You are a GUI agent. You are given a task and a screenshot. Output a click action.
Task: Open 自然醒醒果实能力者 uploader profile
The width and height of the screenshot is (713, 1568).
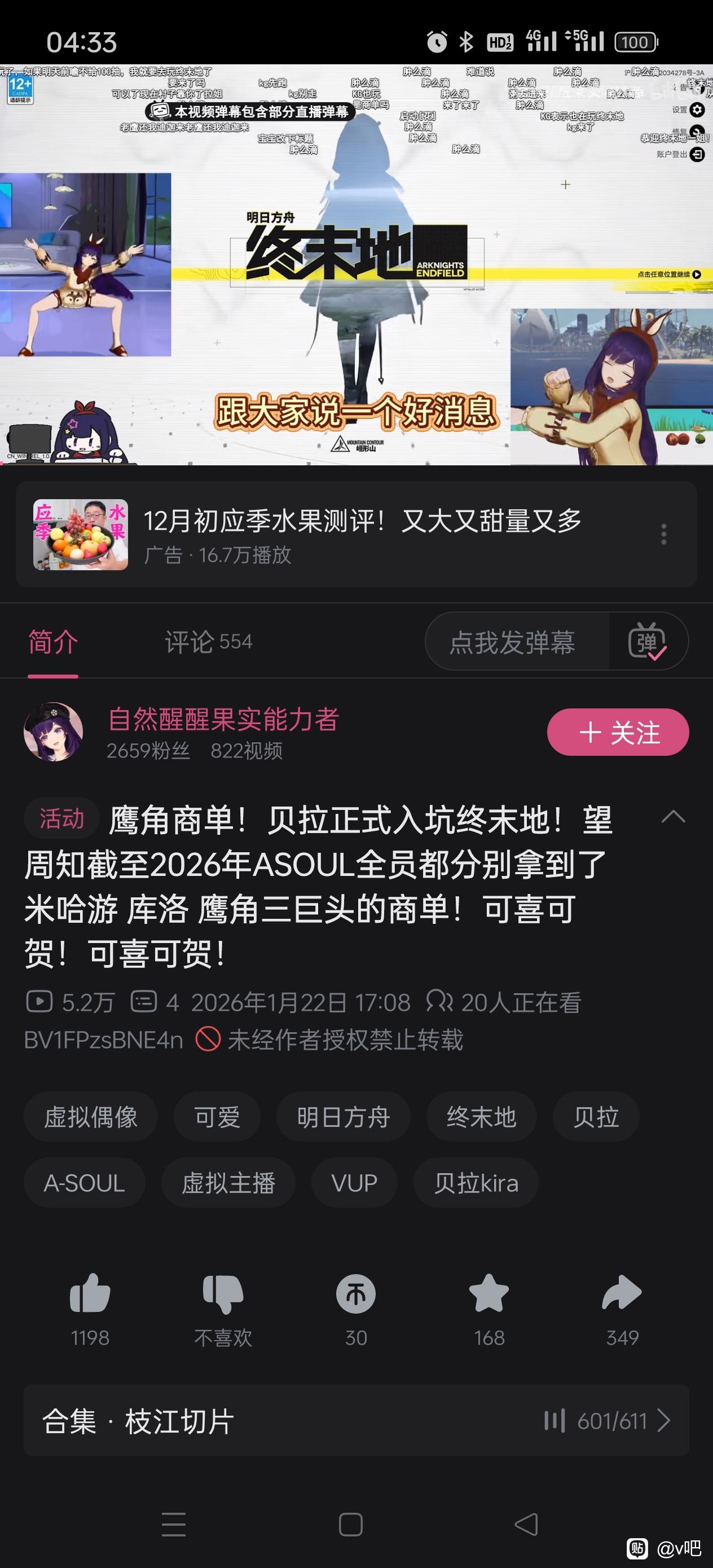(223, 720)
